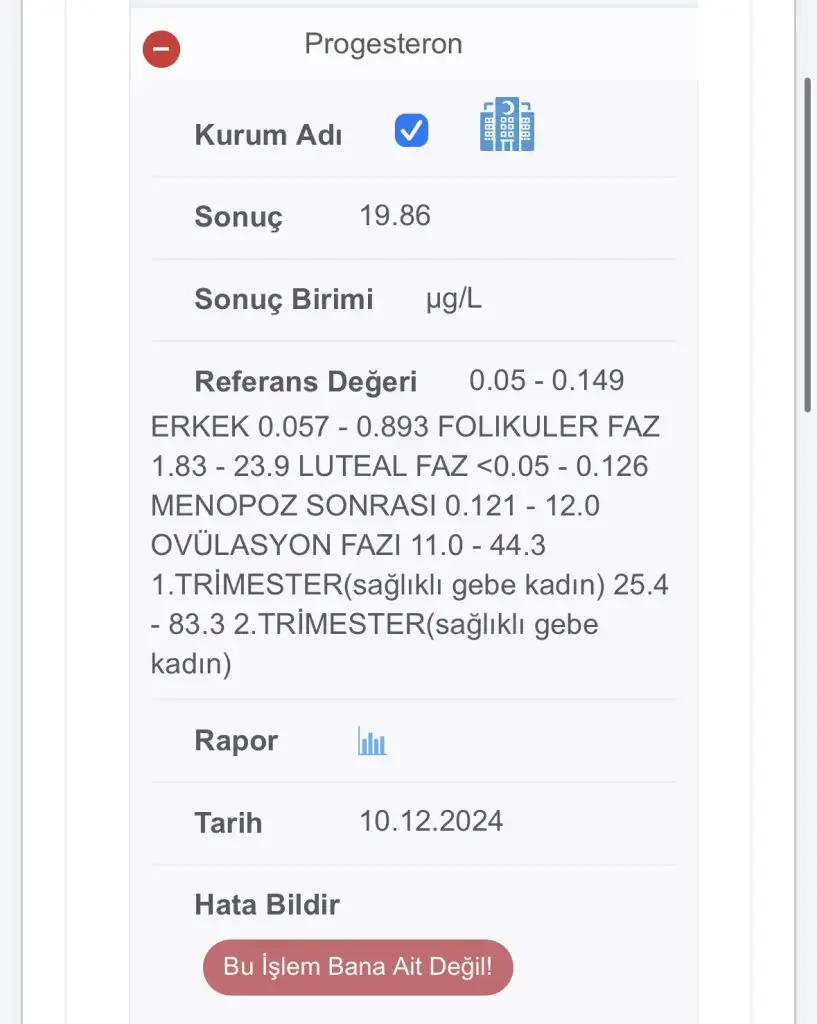Collapse the Progesteron result section
The width and height of the screenshot is (817, 1024).
pyautogui.click(x=161, y=49)
